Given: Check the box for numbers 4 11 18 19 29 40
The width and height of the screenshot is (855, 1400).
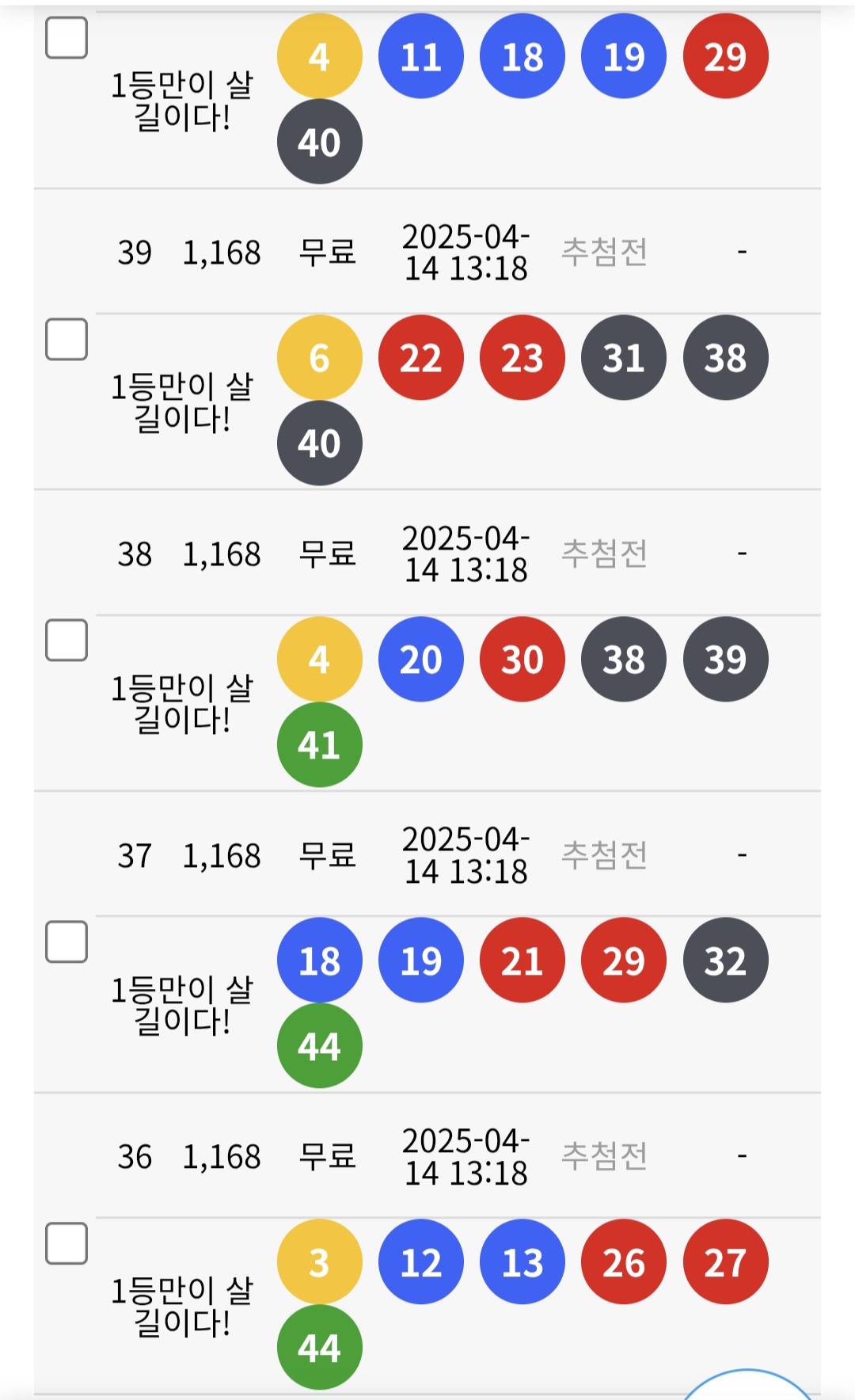Looking at the screenshot, I should [x=66, y=38].
